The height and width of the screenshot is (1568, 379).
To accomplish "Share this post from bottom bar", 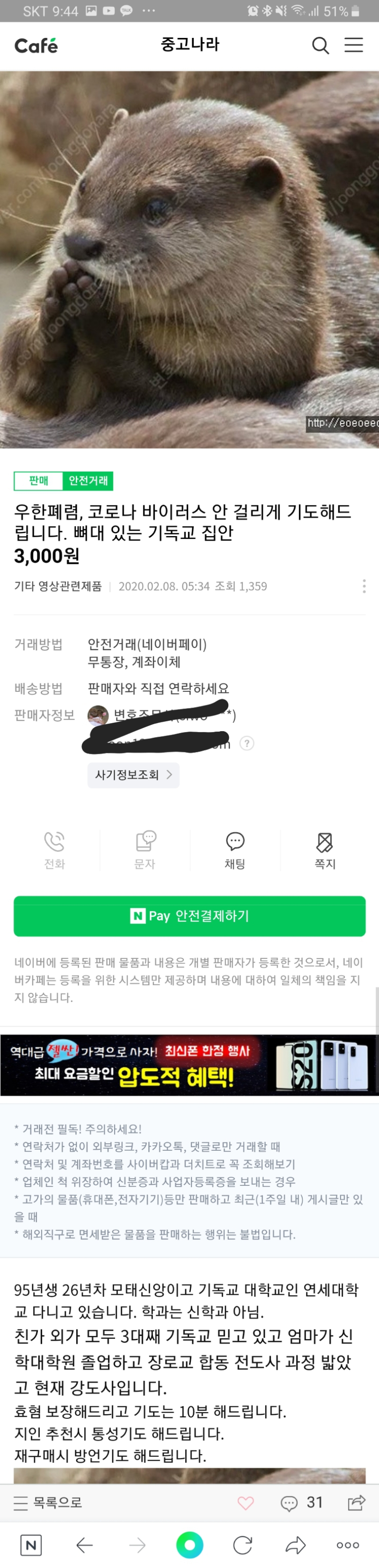I will [x=356, y=1503].
